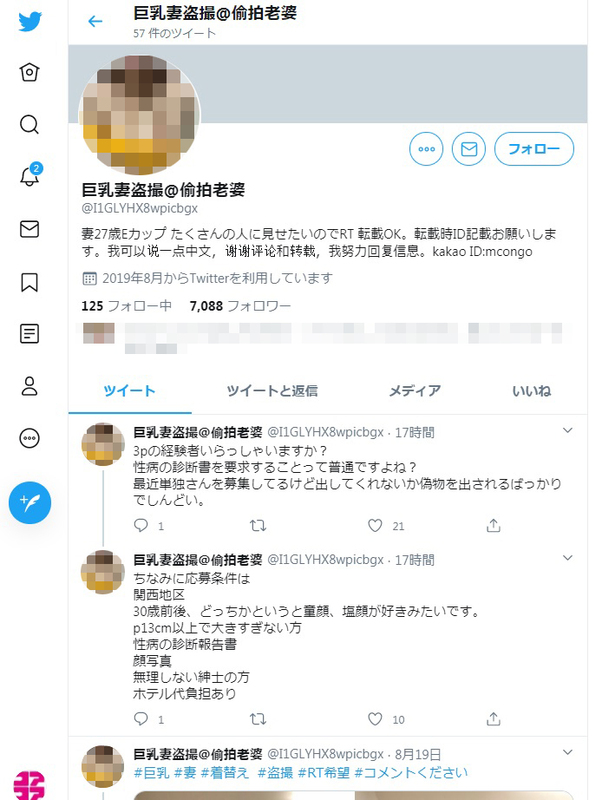Compose a new tweet
Screen dimensions: 615x800
coord(29,502)
